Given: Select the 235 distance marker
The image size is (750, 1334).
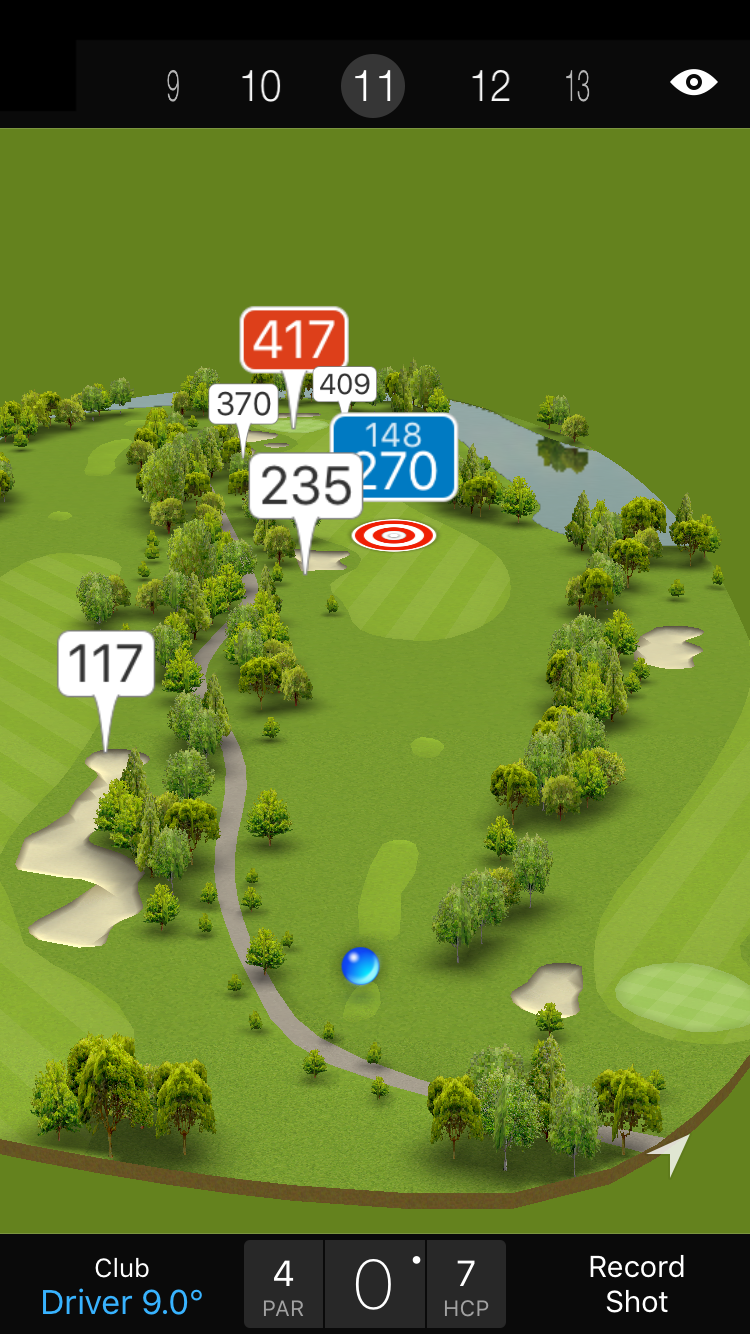Looking at the screenshot, I should point(306,487).
